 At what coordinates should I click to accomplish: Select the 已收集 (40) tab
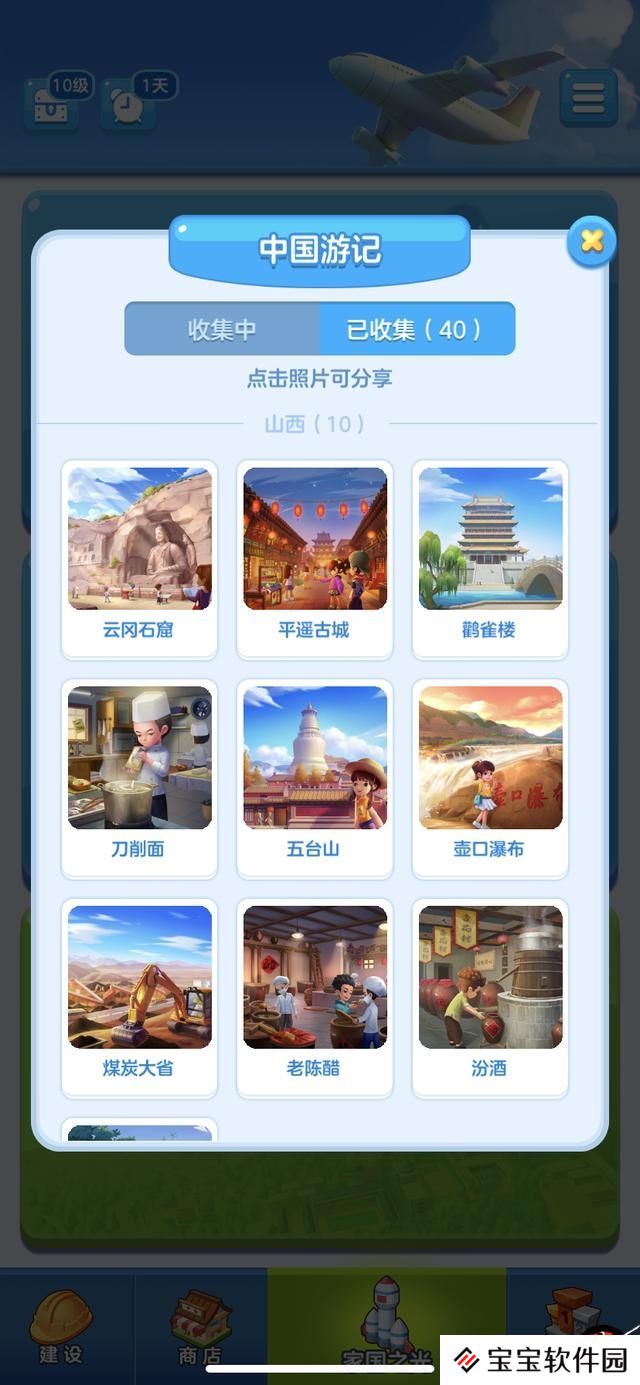tap(416, 329)
